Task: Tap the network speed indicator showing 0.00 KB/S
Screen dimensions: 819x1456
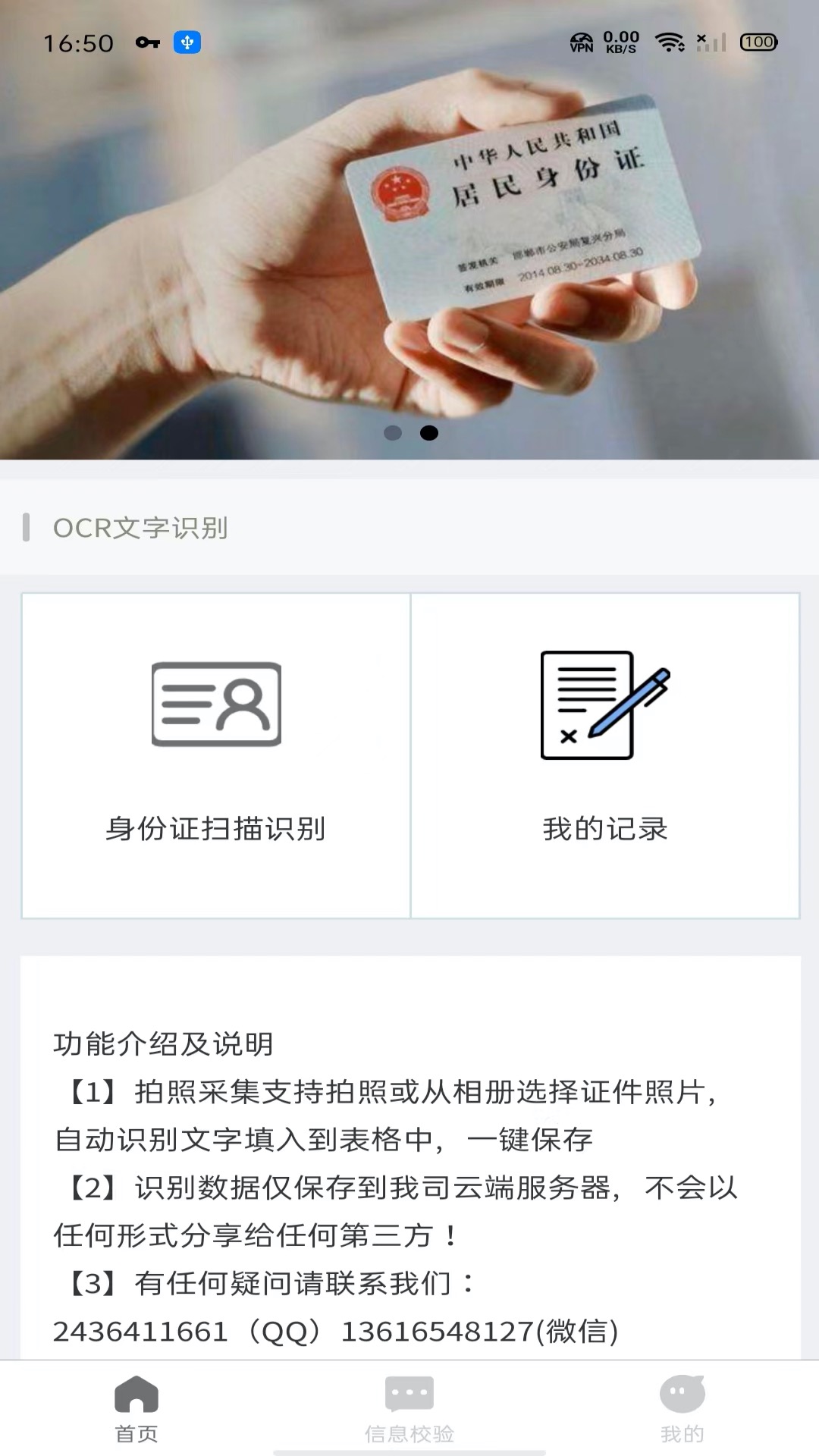Action: tap(620, 42)
